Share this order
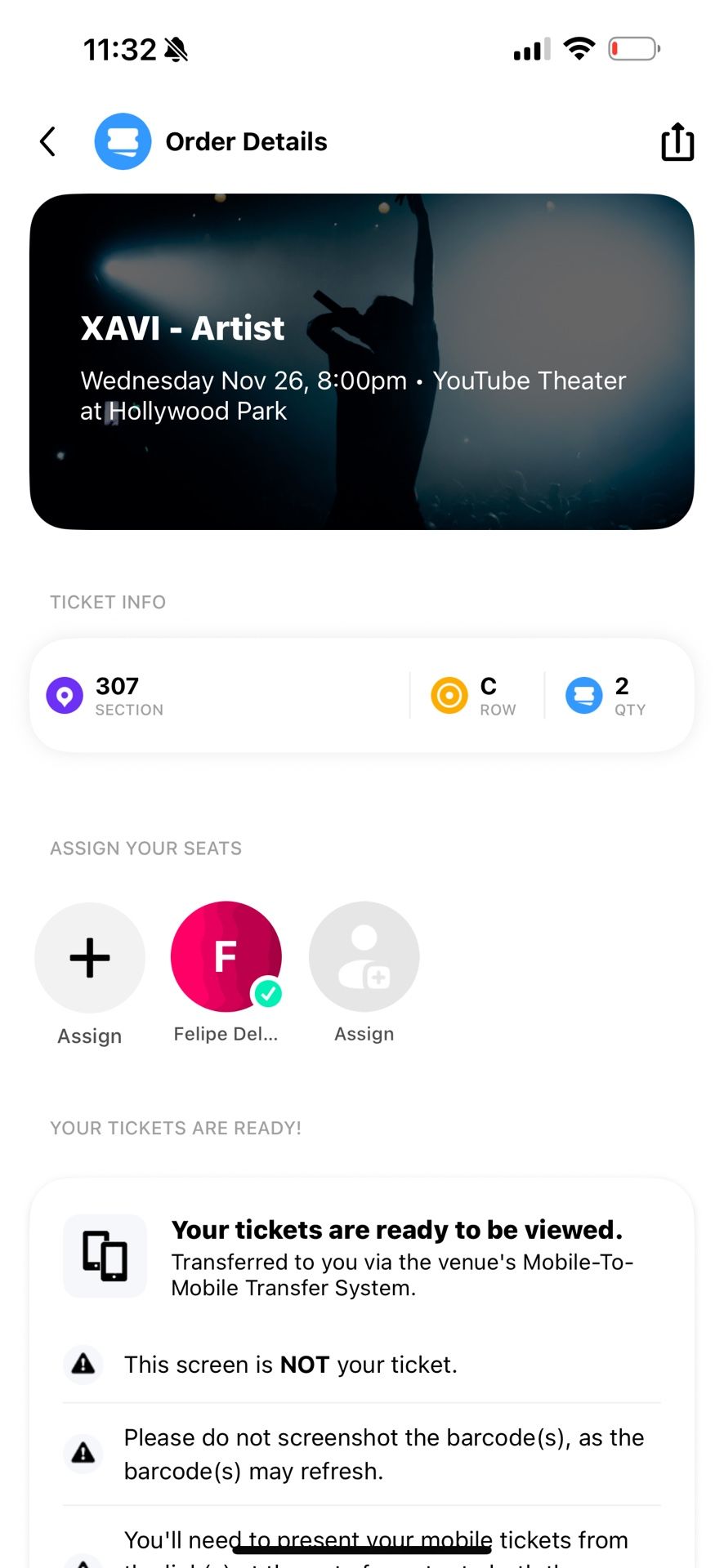The height and width of the screenshot is (1568, 724). 677,142
